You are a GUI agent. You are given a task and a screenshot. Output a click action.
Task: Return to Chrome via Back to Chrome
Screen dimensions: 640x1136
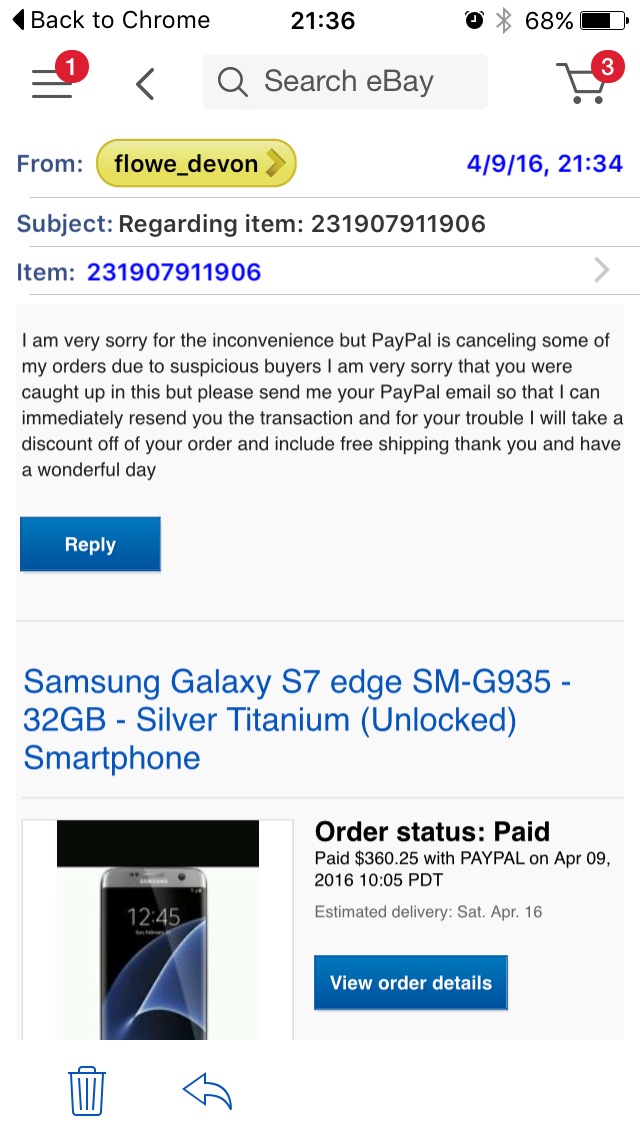coord(110,20)
